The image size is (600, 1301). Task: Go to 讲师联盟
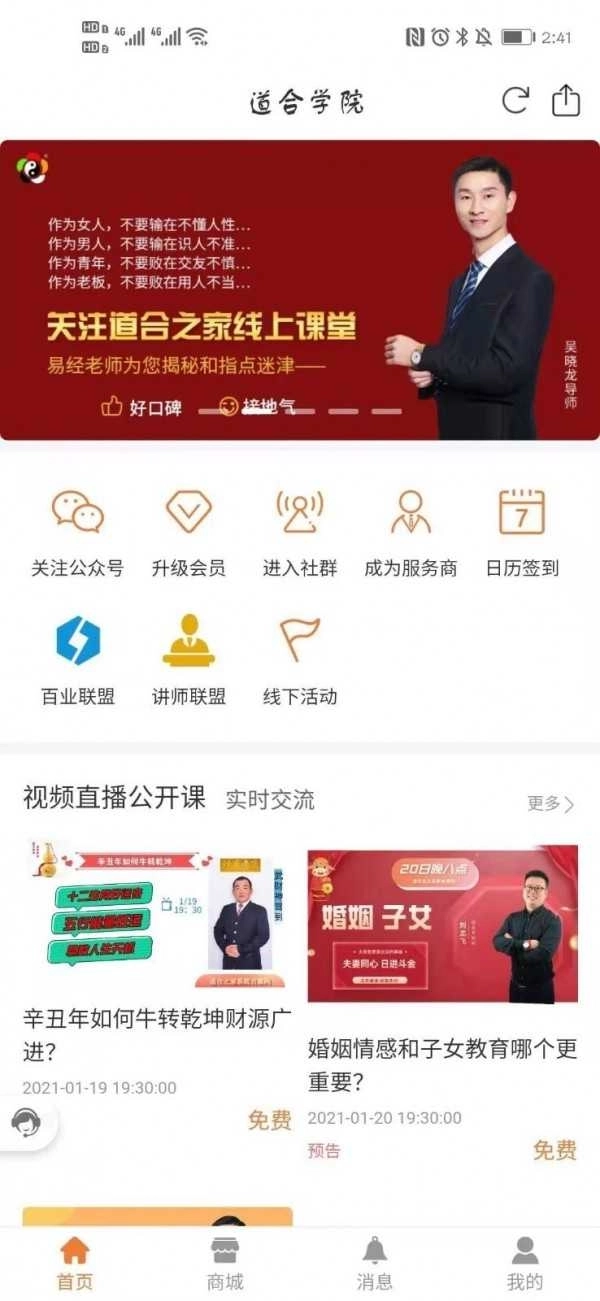coord(189,660)
